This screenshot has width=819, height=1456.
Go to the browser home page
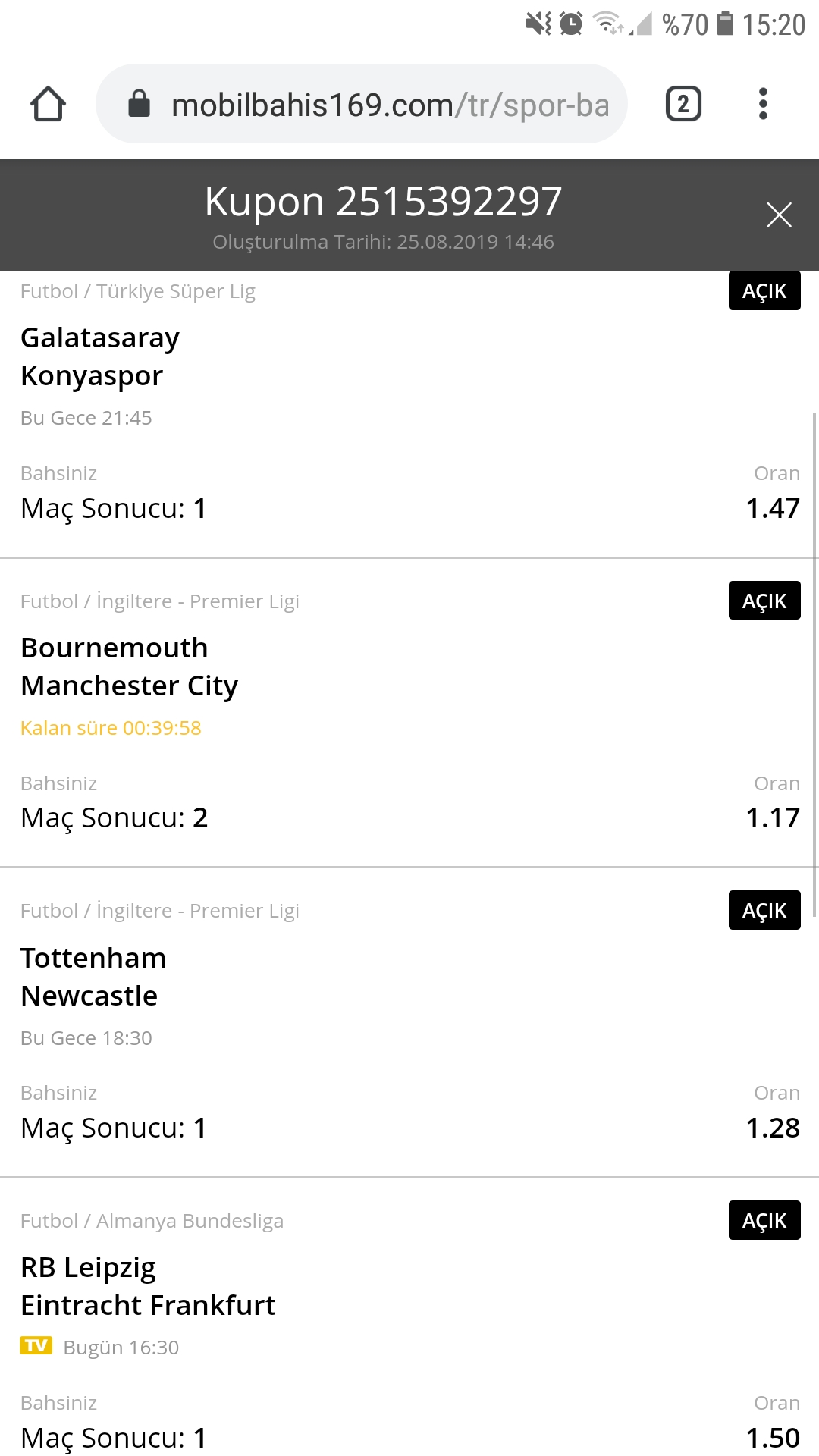pyautogui.click(x=48, y=104)
